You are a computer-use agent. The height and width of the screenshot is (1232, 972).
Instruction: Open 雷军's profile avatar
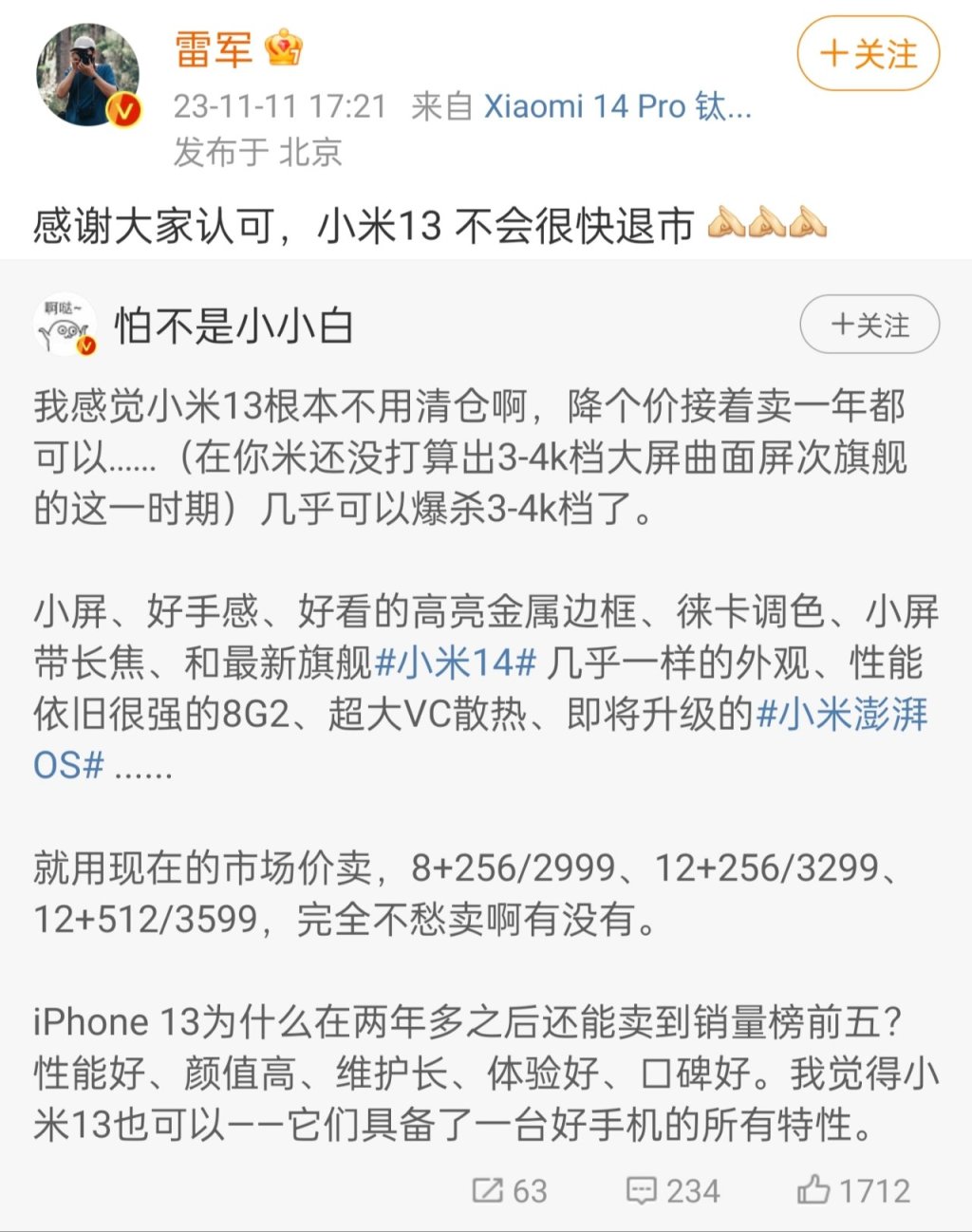point(86,76)
